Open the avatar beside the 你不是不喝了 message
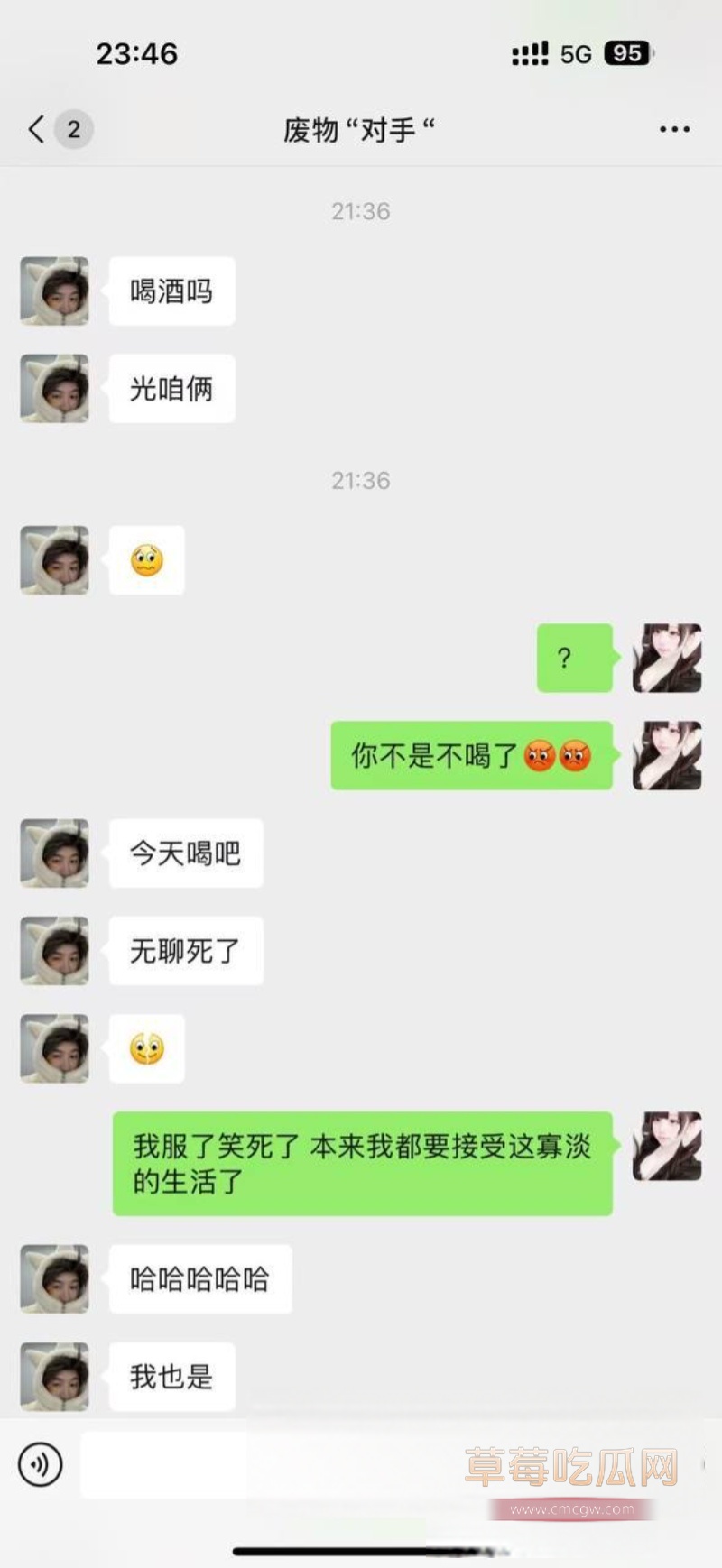The width and height of the screenshot is (722, 1568). tap(667, 756)
